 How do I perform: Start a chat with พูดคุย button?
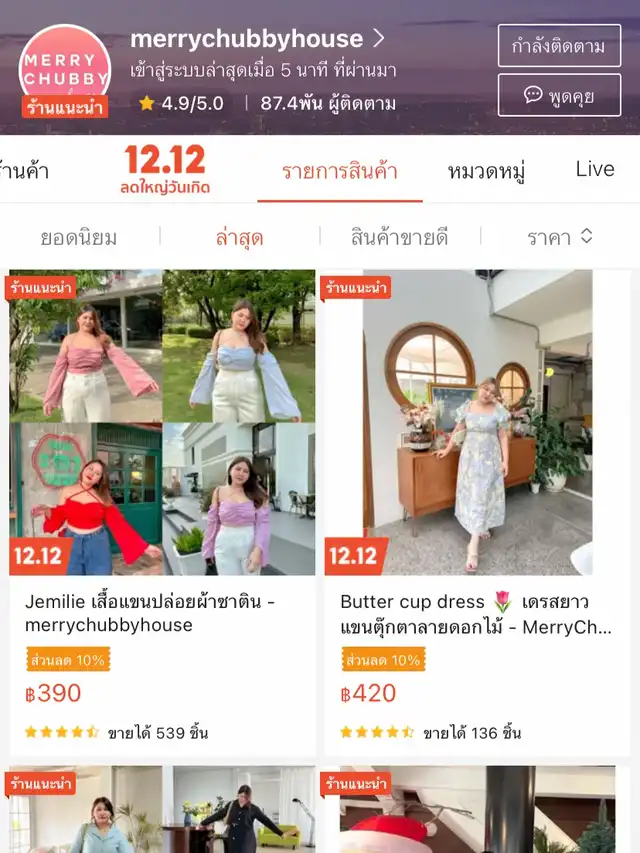[559, 96]
